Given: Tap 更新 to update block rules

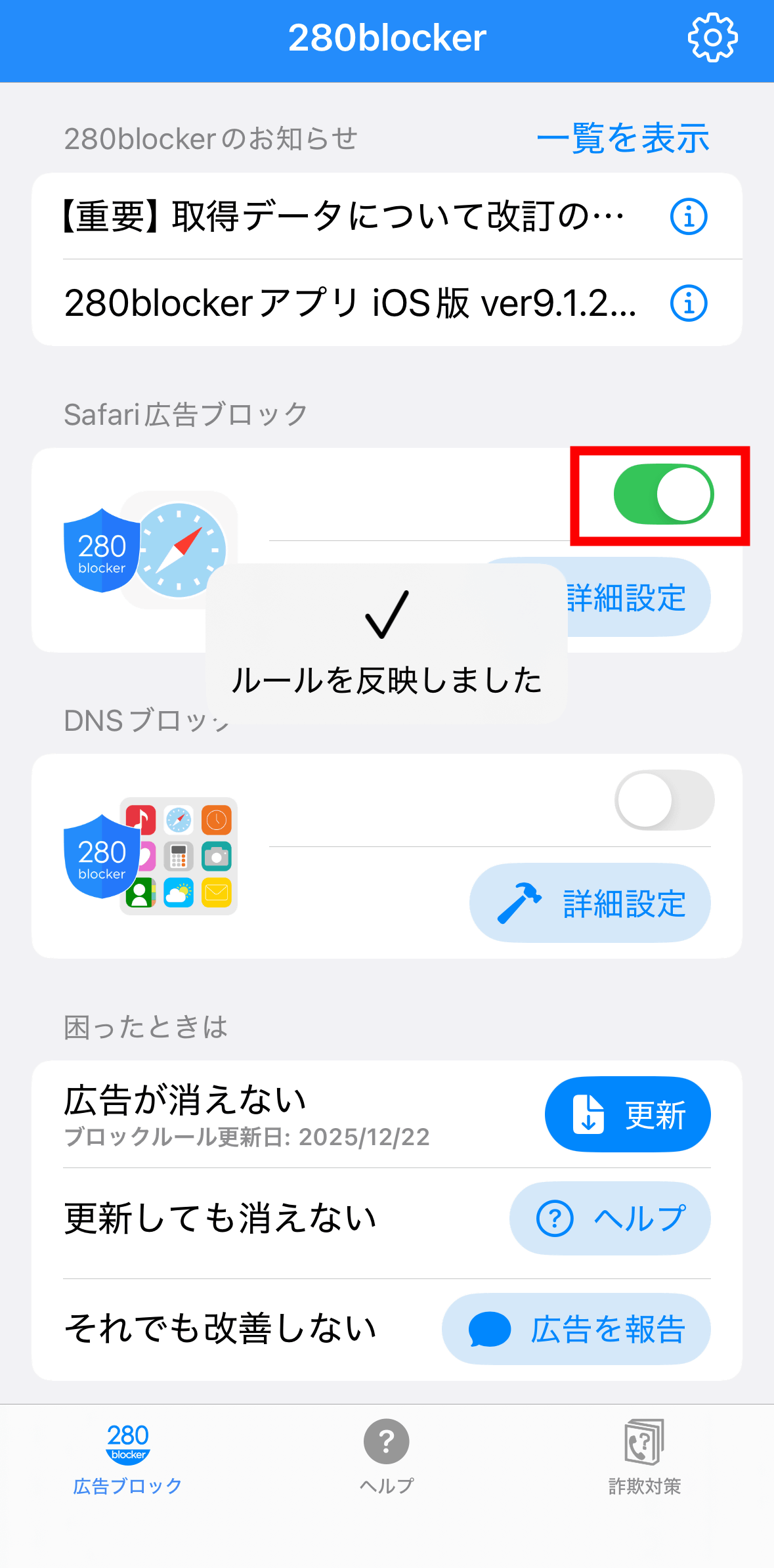Looking at the screenshot, I should tap(627, 1114).
